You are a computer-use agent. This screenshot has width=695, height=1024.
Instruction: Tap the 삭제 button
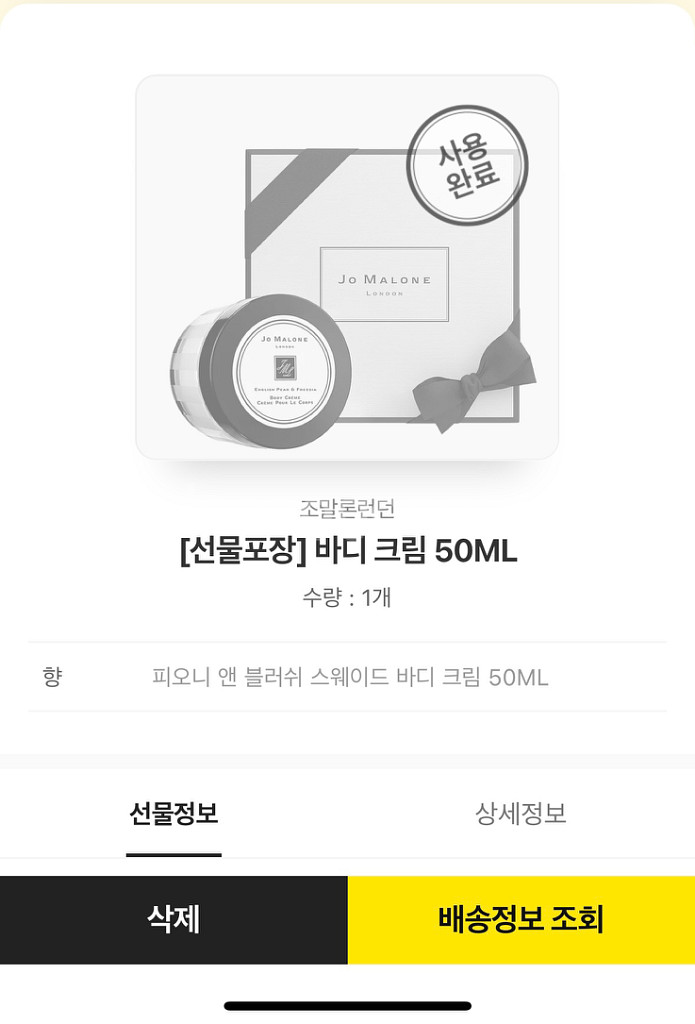173,919
